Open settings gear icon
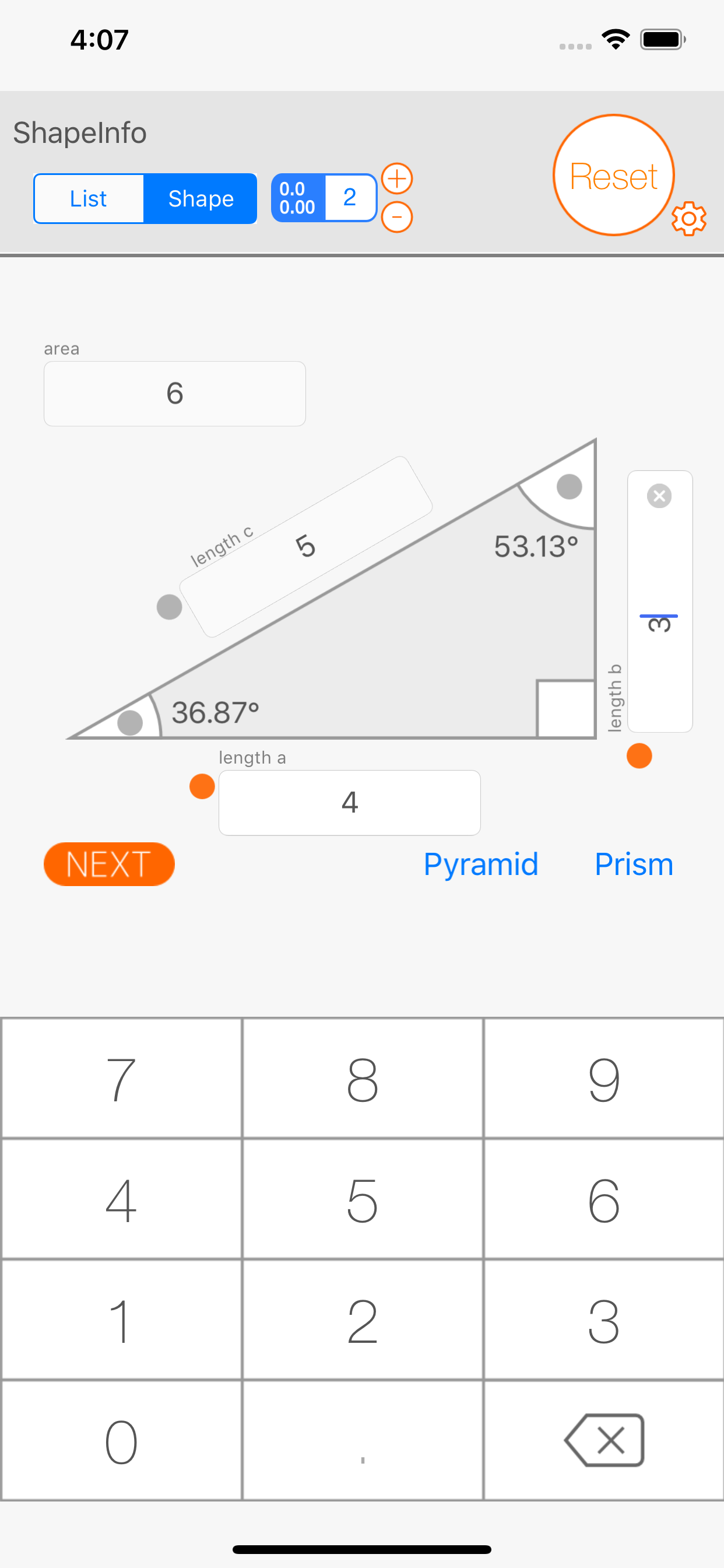The image size is (724, 1568). coord(688,218)
